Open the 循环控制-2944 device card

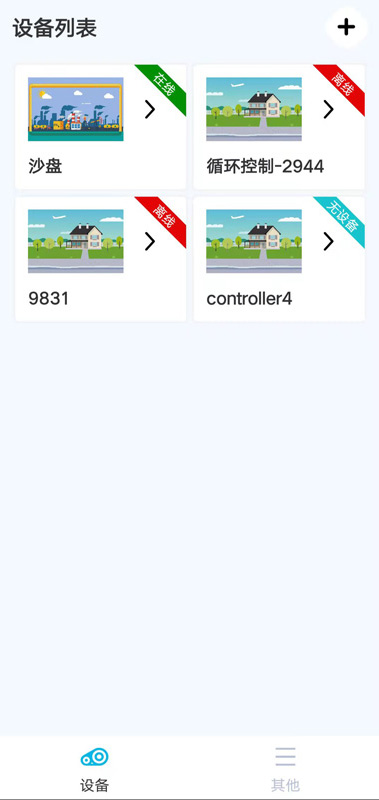click(x=279, y=127)
